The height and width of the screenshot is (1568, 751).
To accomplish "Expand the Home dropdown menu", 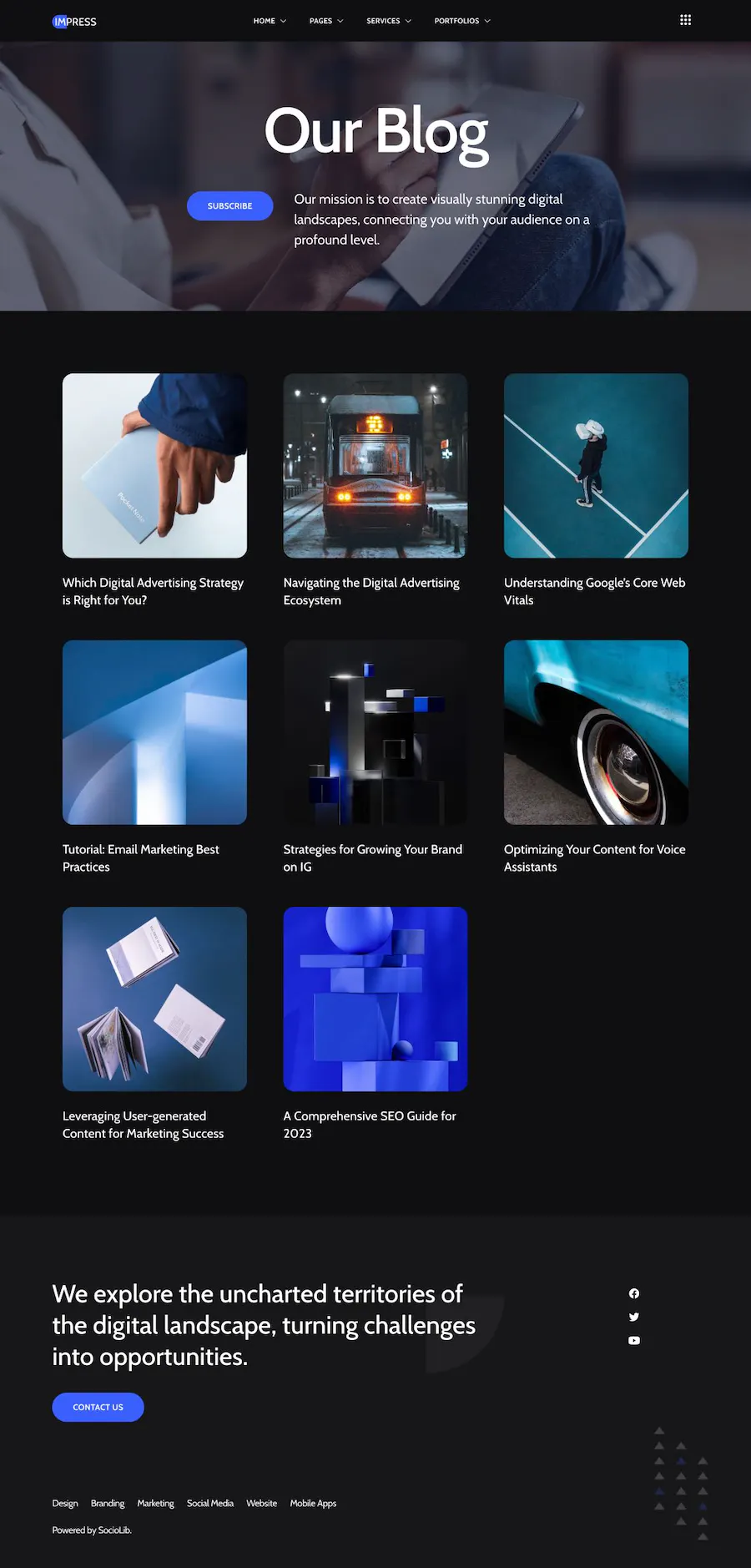I will [x=270, y=21].
